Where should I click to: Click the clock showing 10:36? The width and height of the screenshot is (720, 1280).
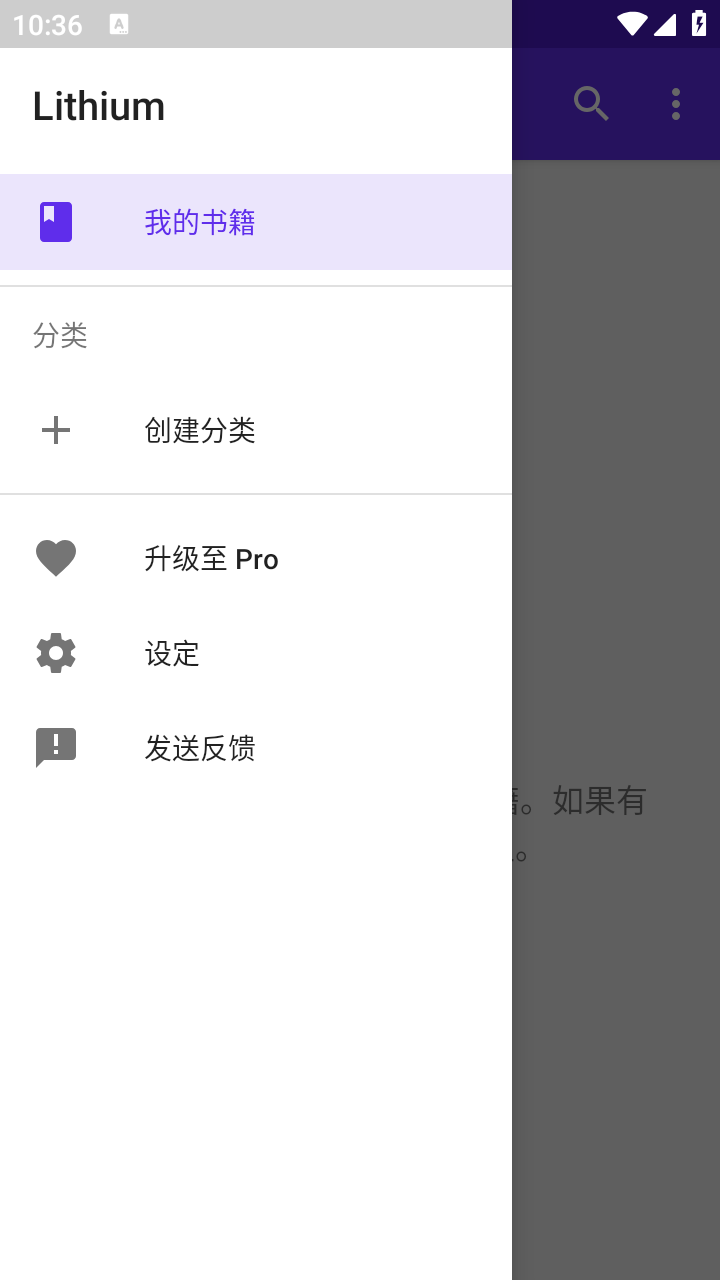click(x=45, y=24)
